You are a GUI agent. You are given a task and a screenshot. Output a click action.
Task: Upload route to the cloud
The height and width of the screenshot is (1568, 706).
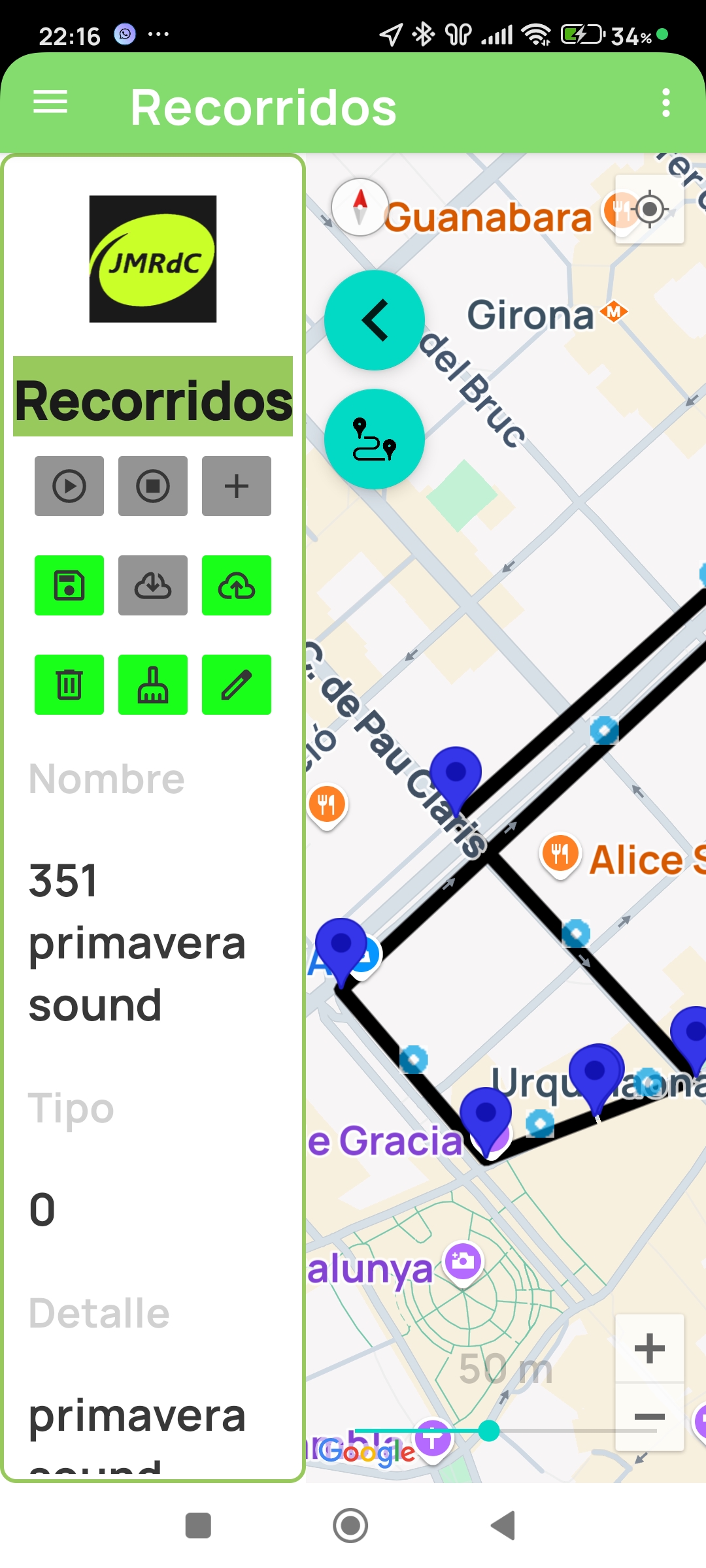click(236, 585)
